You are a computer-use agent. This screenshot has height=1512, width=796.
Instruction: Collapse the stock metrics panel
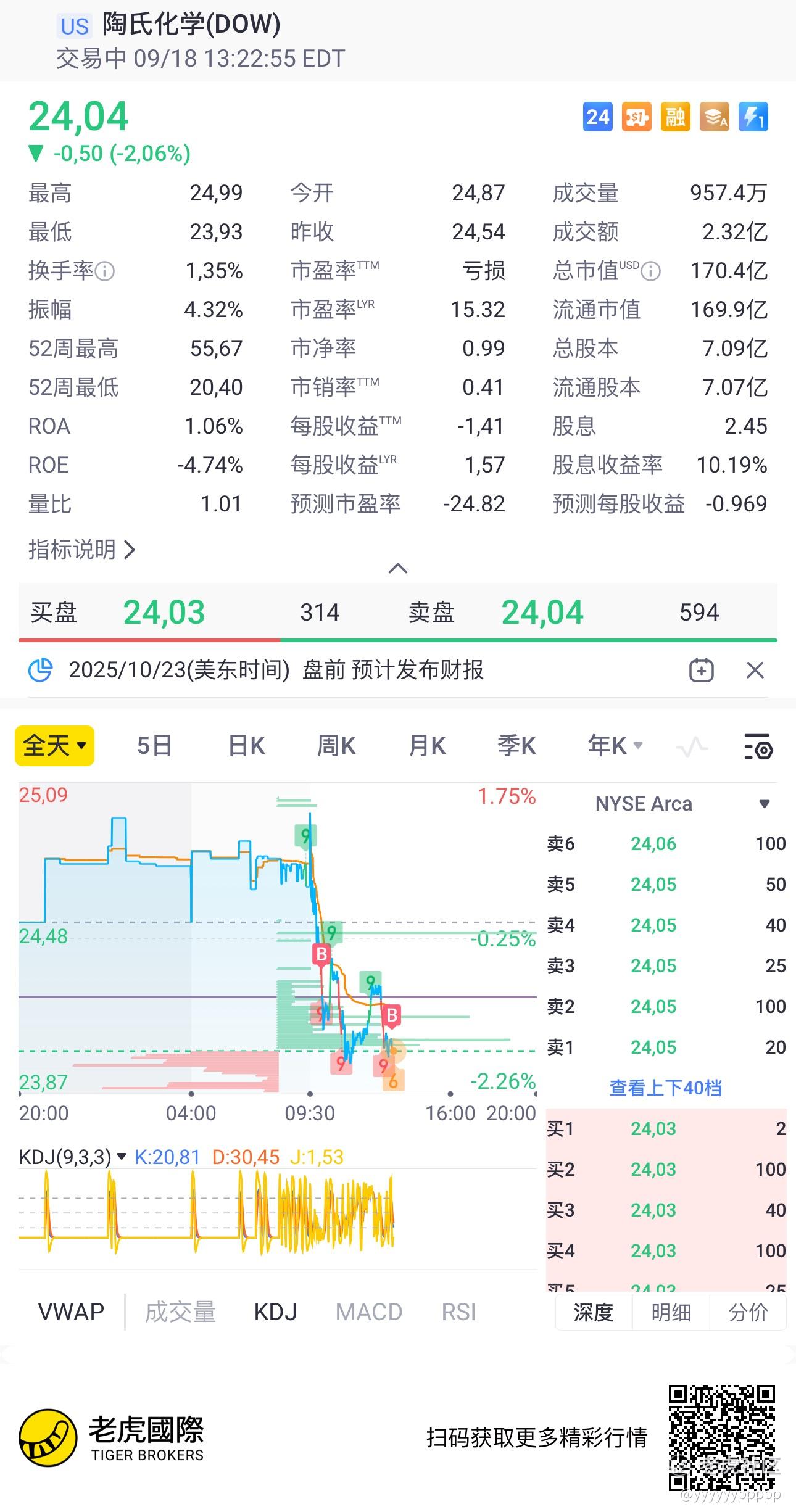click(398, 568)
